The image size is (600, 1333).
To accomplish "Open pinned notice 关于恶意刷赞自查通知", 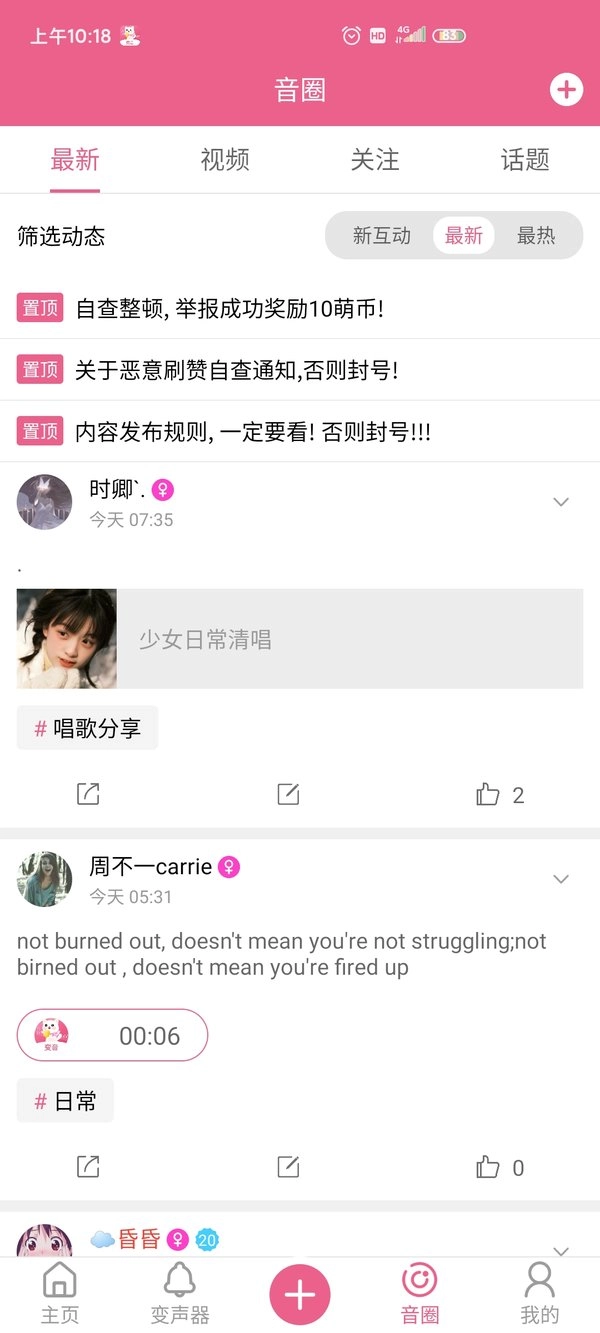I will [x=237, y=370].
